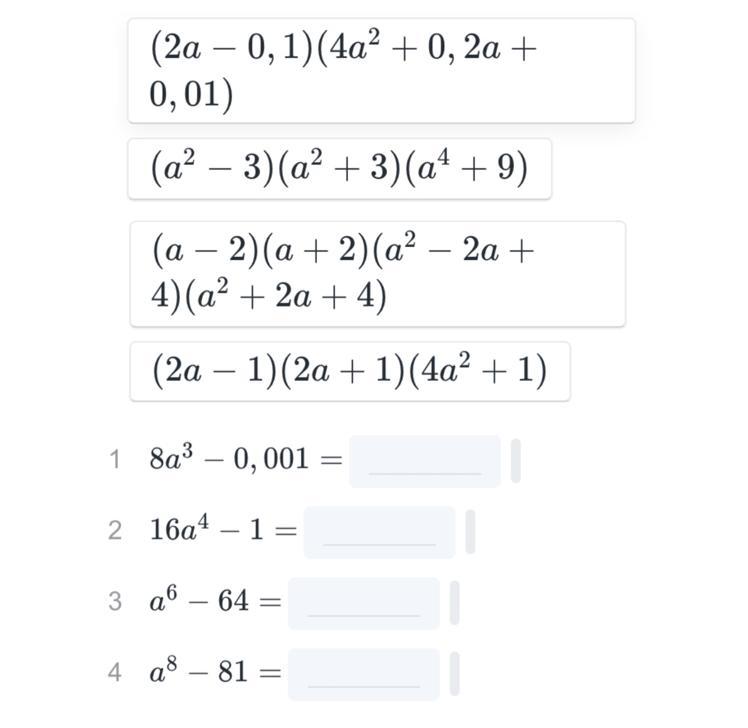Select the blank after 8a³ − 0,001 =
This screenshot has height=728, width=748.
click(x=425, y=461)
